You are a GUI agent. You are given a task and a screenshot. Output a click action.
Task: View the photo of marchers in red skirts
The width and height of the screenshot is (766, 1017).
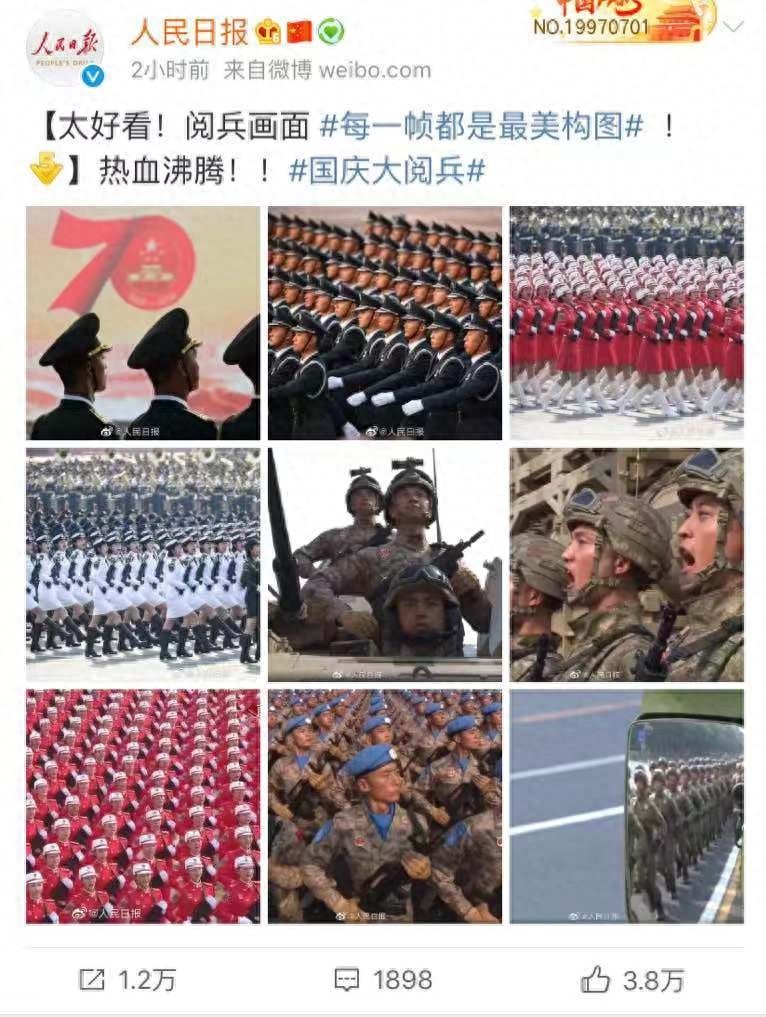627,323
